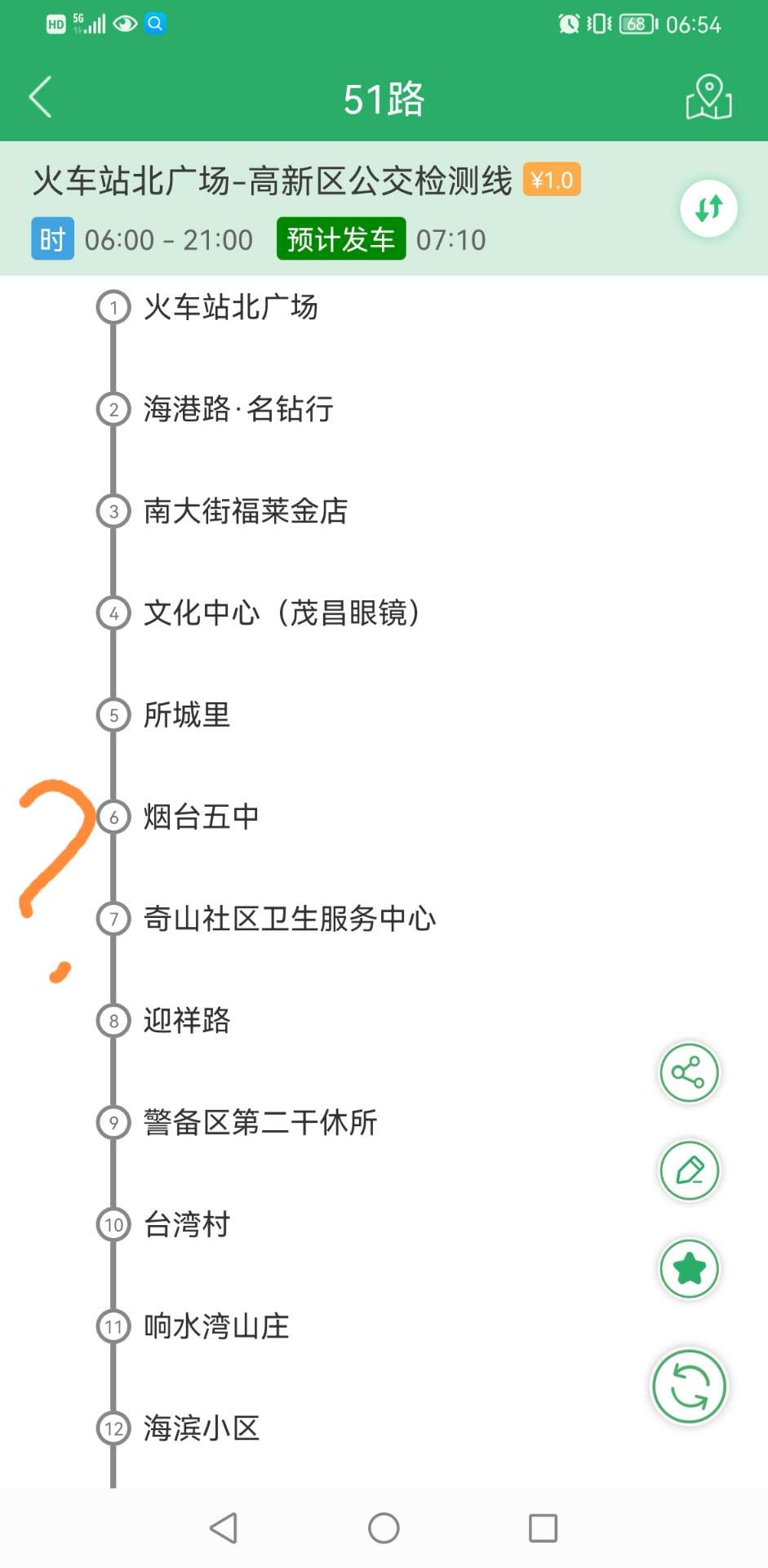Image resolution: width=768 pixels, height=1568 pixels.
Task: Open the map view icon
Action: pos(708,98)
